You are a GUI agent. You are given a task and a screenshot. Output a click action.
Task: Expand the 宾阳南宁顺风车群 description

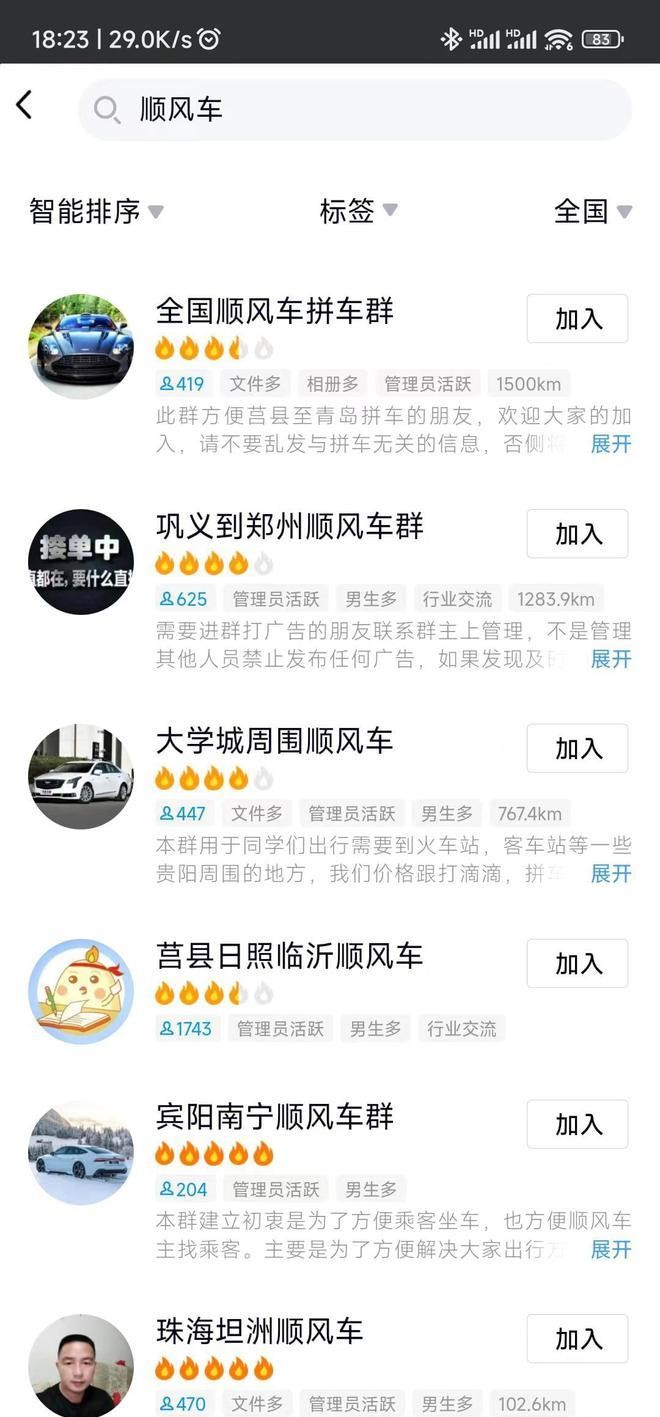610,1249
